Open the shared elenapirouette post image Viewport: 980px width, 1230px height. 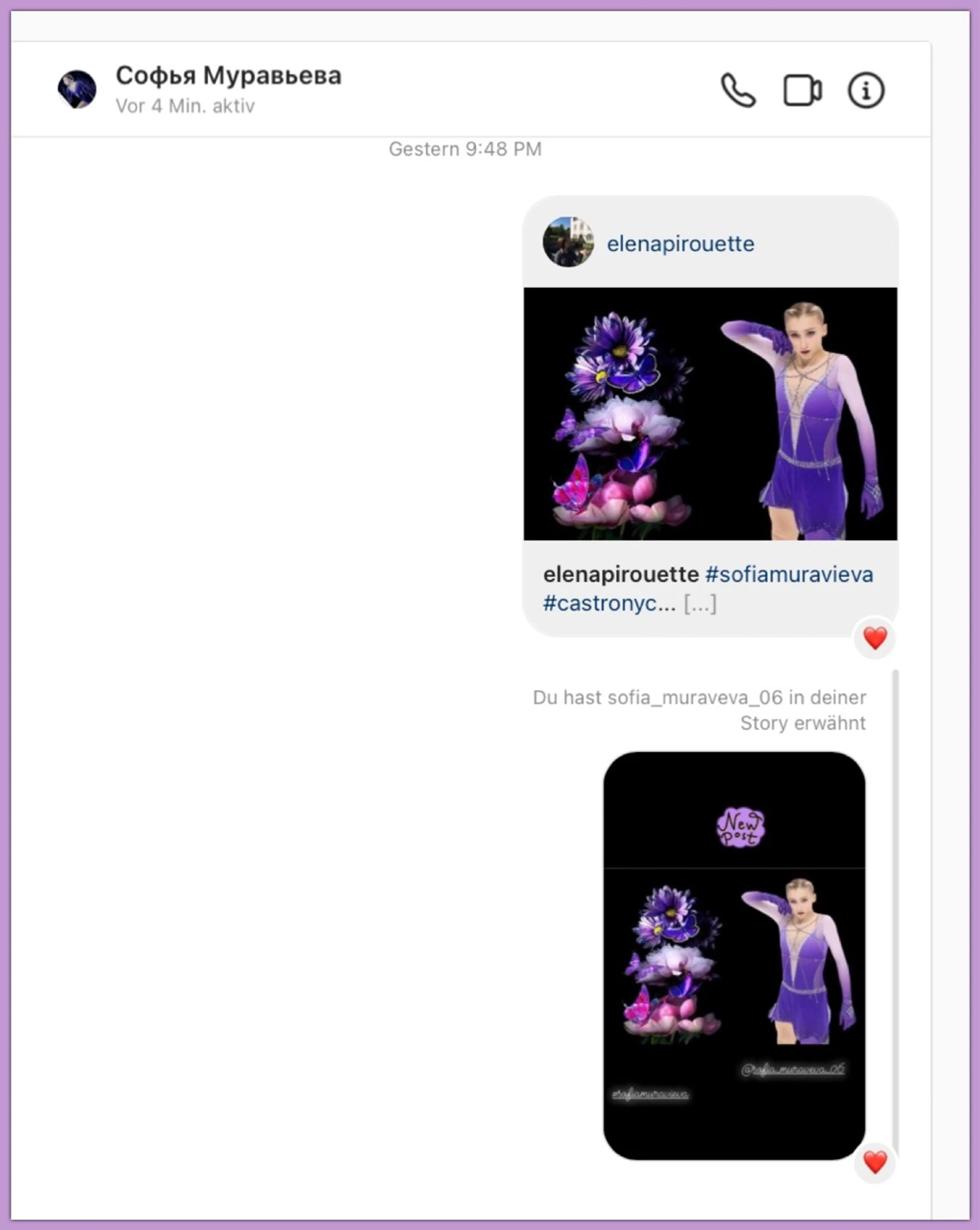pyautogui.click(x=710, y=414)
